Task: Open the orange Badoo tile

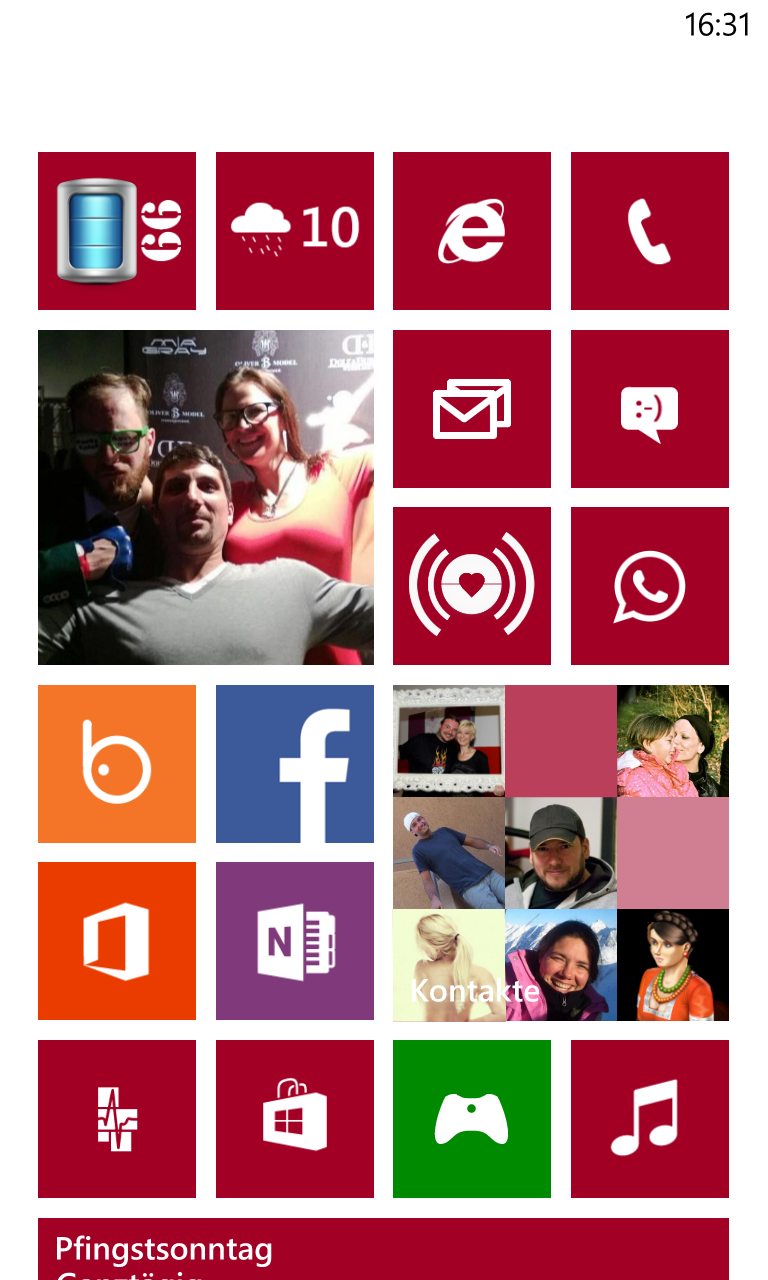Action: pyautogui.click(x=117, y=764)
